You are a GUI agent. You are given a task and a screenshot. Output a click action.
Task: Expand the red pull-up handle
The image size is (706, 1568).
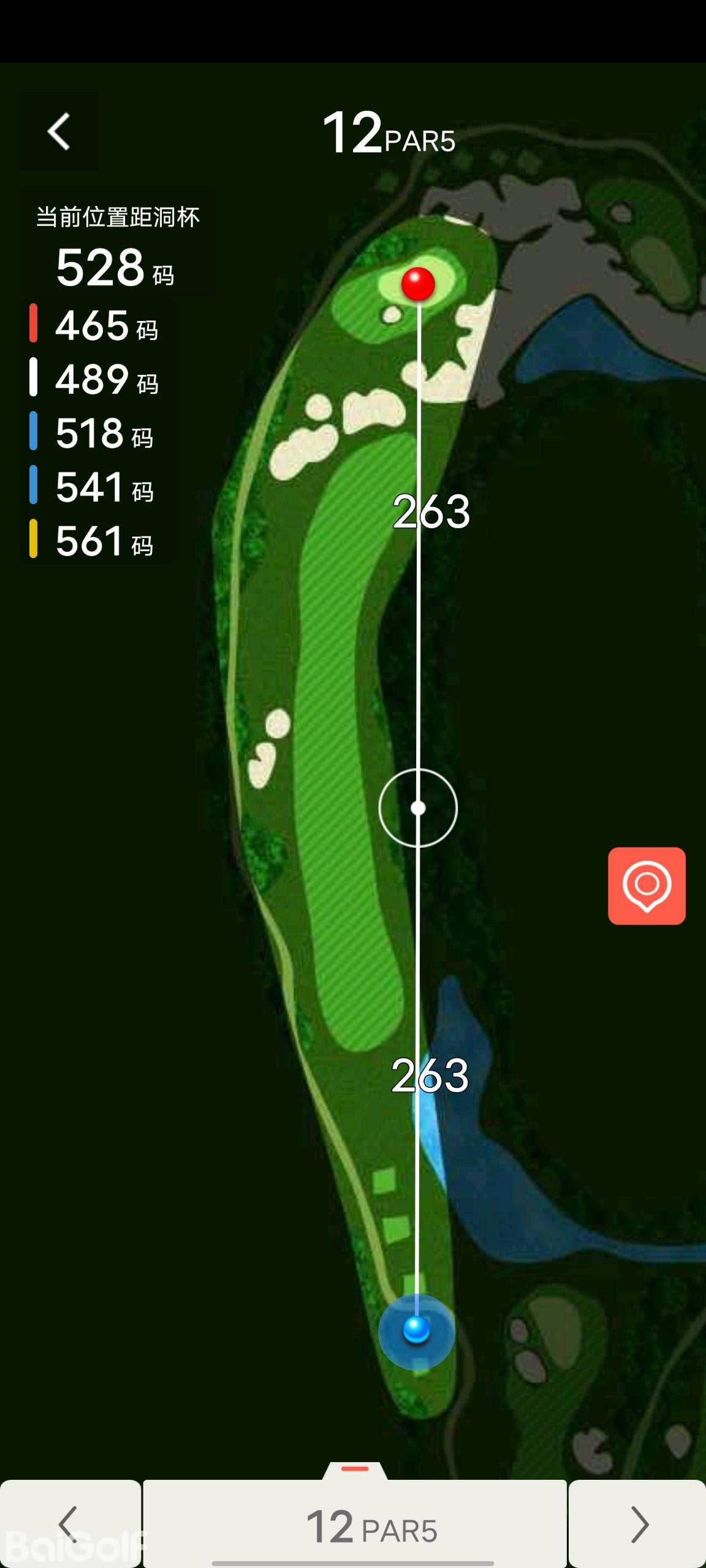point(355,1469)
